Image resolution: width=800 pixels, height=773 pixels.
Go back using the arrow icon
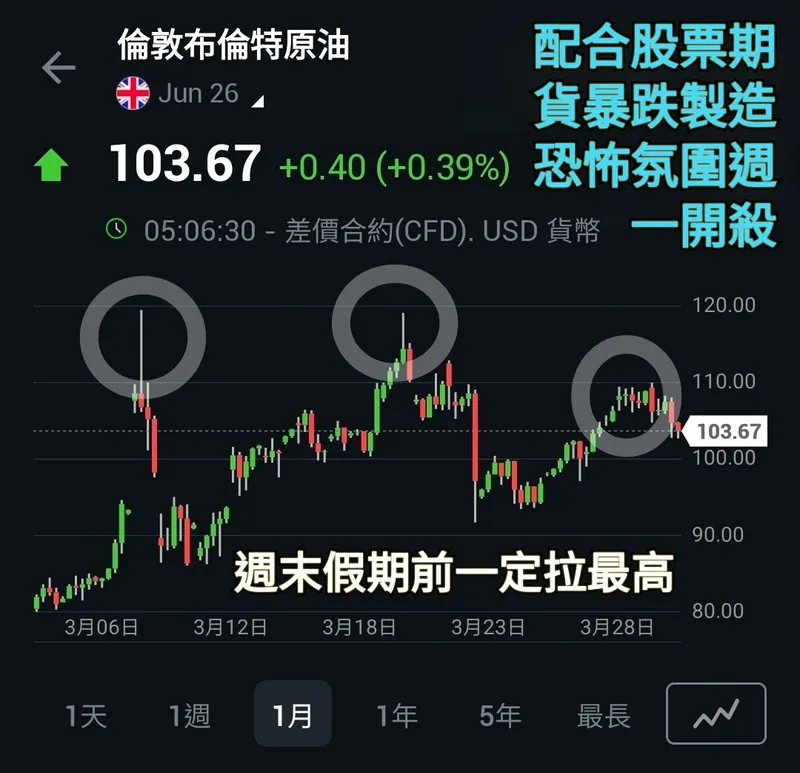(x=58, y=68)
